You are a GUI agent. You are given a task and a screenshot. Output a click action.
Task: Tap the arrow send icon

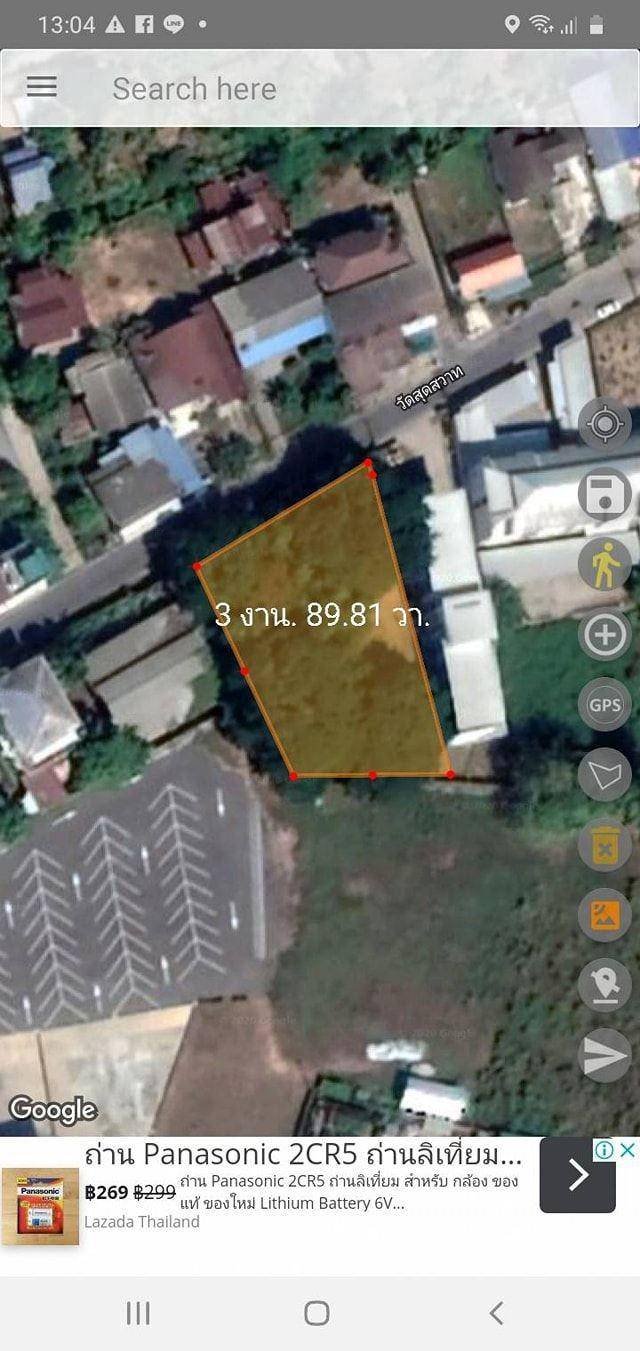click(605, 1056)
